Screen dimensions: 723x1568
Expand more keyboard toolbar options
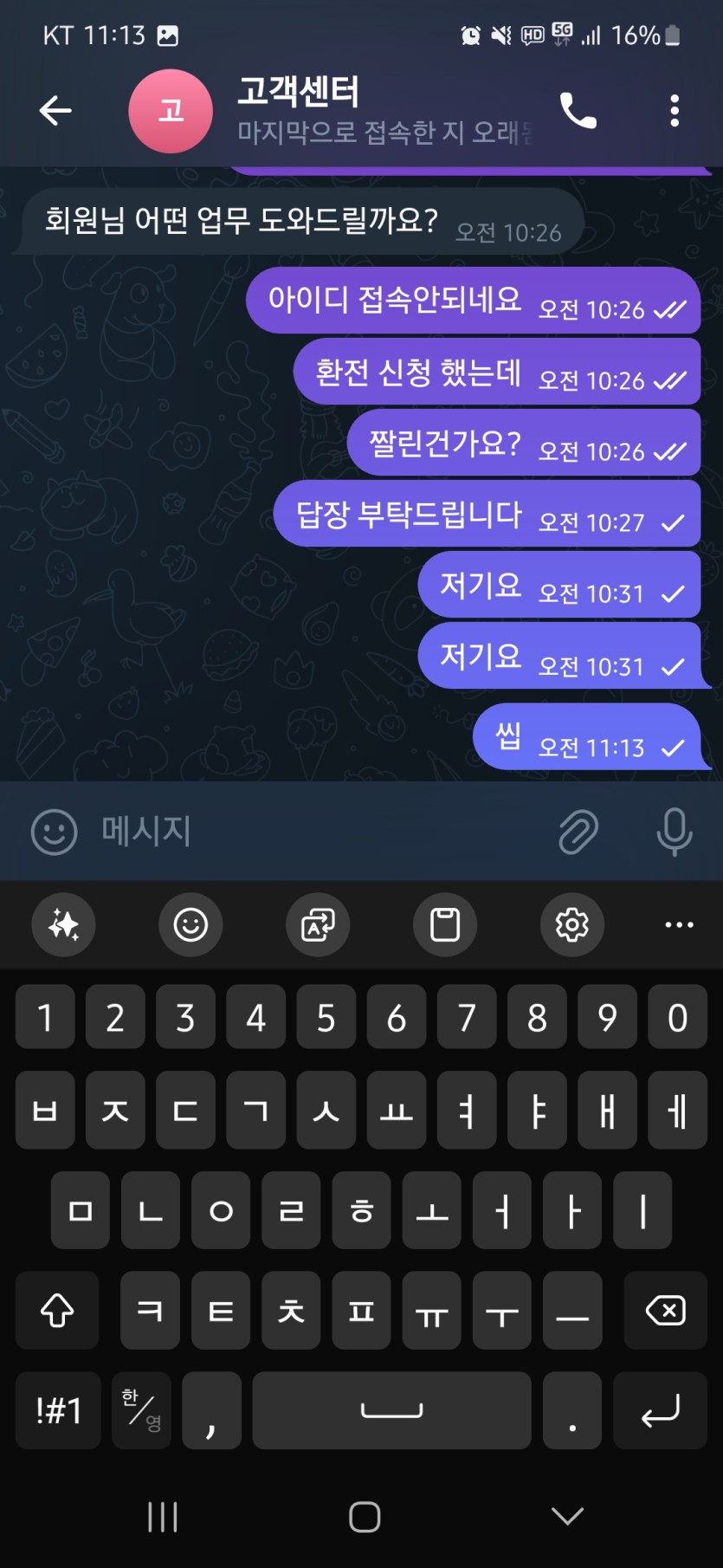coord(679,925)
